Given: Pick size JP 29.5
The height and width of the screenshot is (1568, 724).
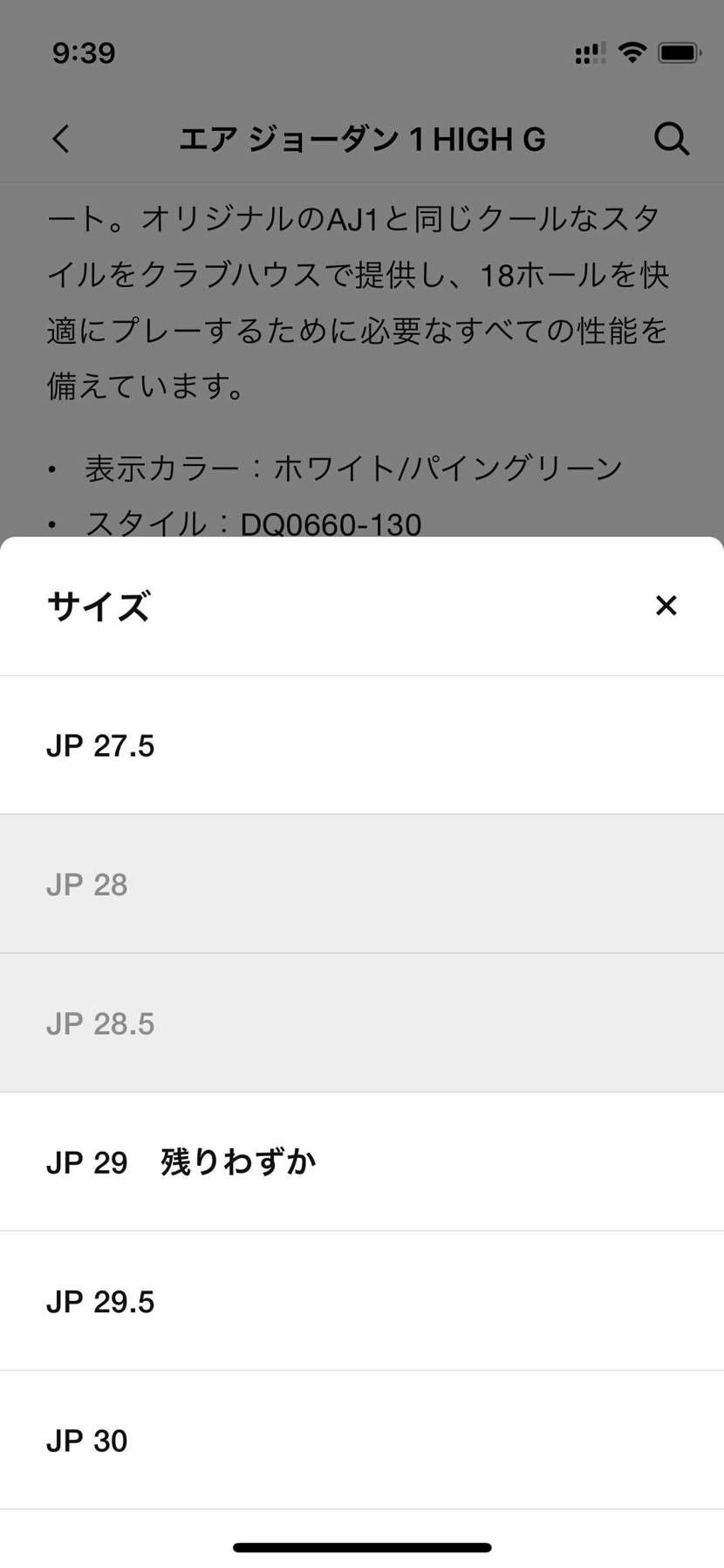Looking at the screenshot, I should tap(362, 1301).
